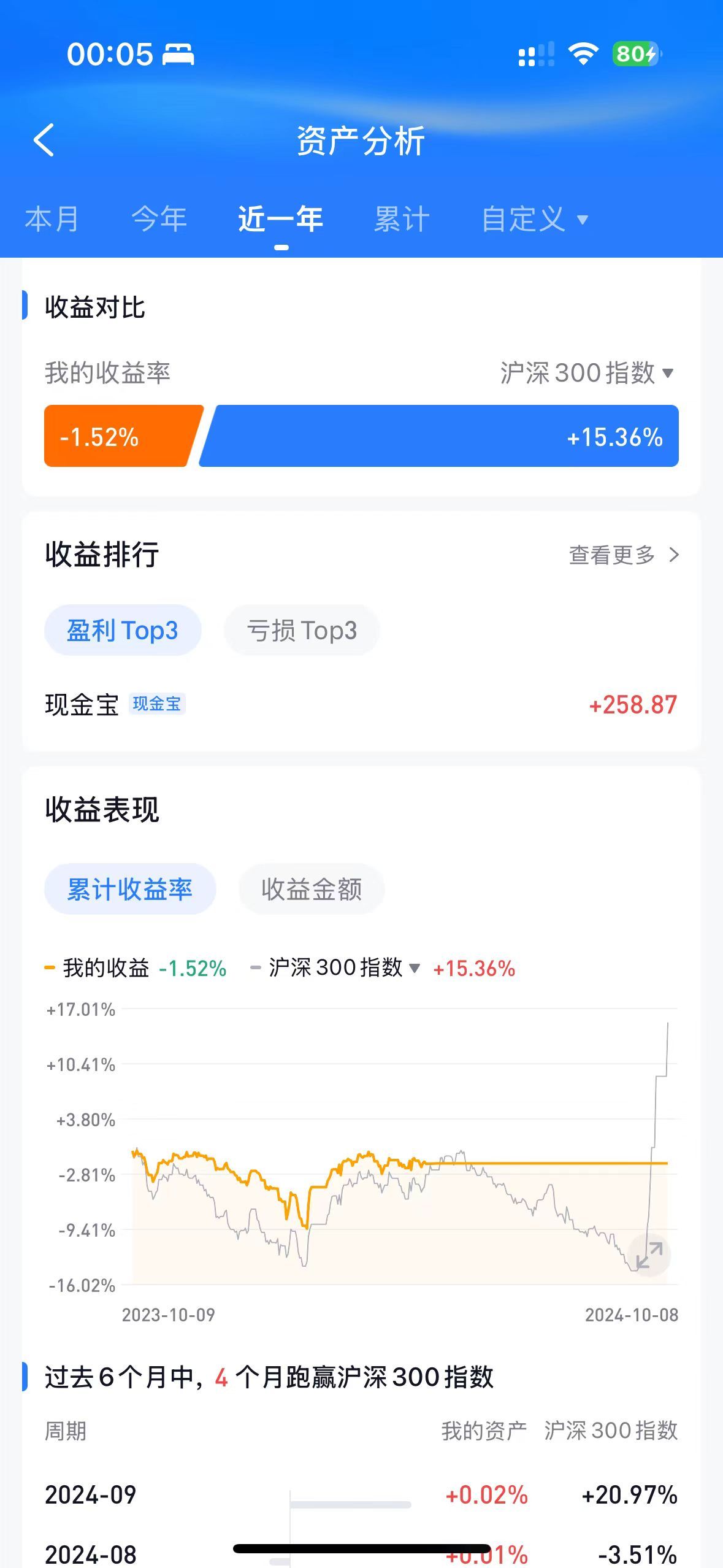Go back from 资产分析 page
The width and height of the screenshot is (723, 1568).
44,140
